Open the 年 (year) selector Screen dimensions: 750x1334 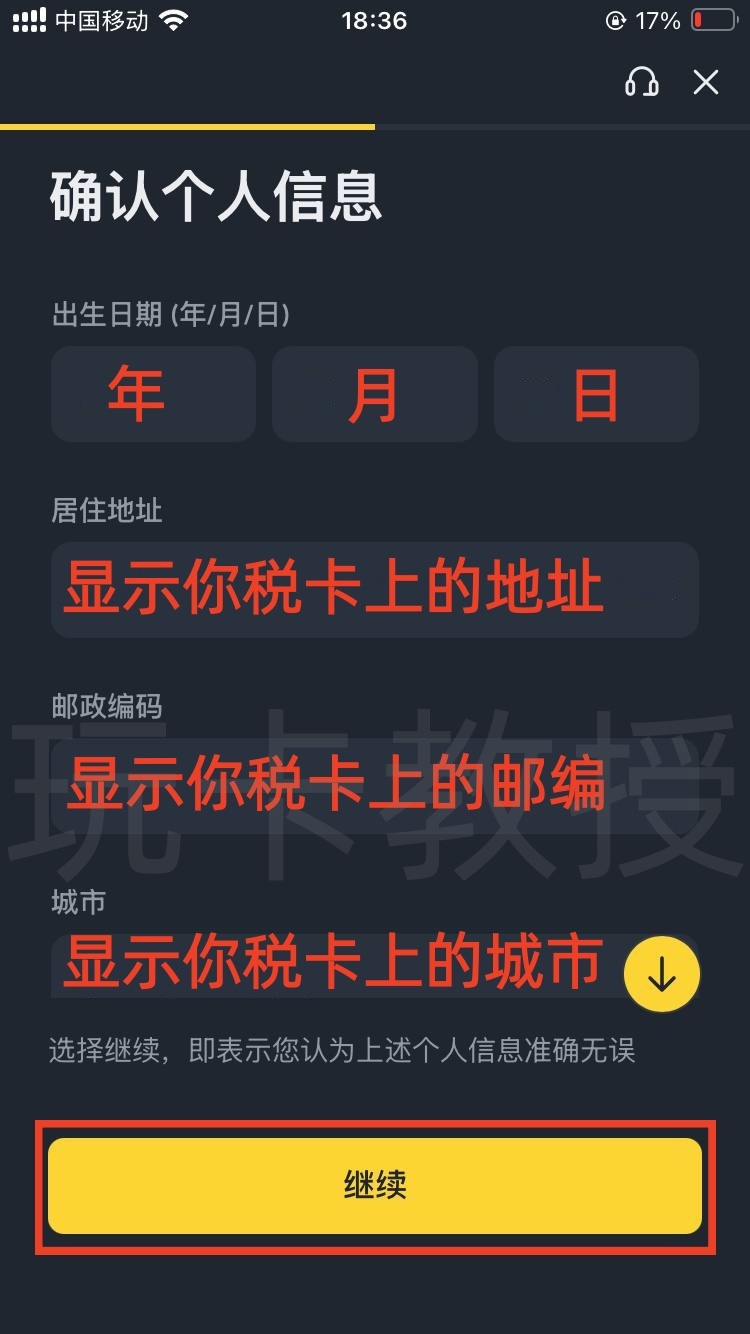pyautogui.click(x=152, y=394)
